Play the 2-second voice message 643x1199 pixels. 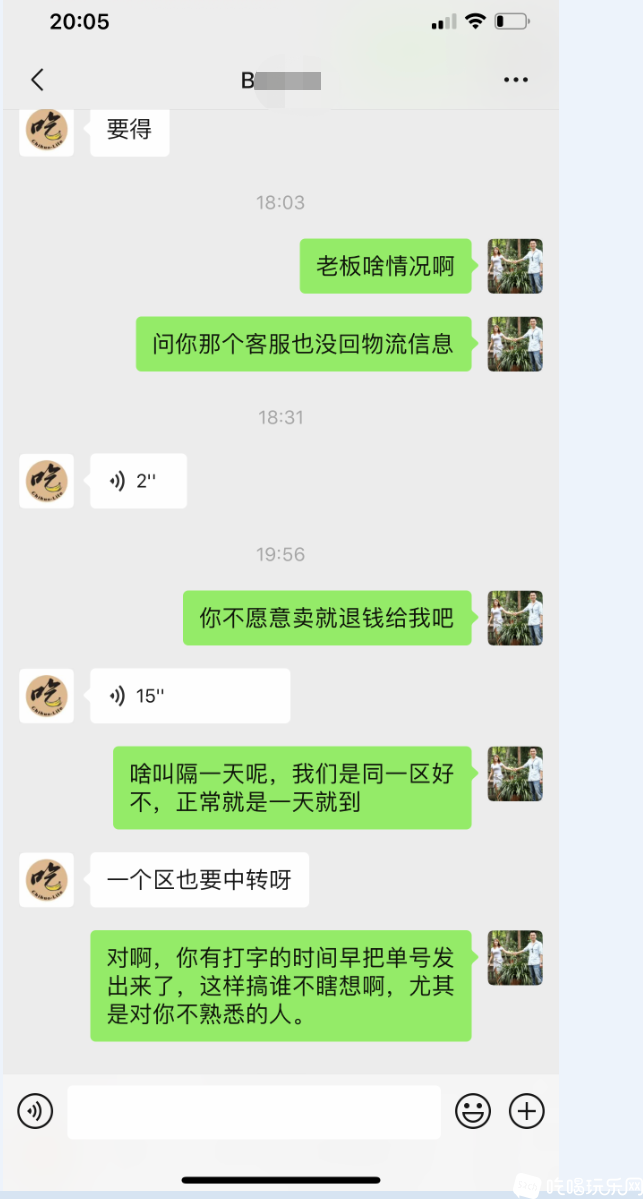137,481
